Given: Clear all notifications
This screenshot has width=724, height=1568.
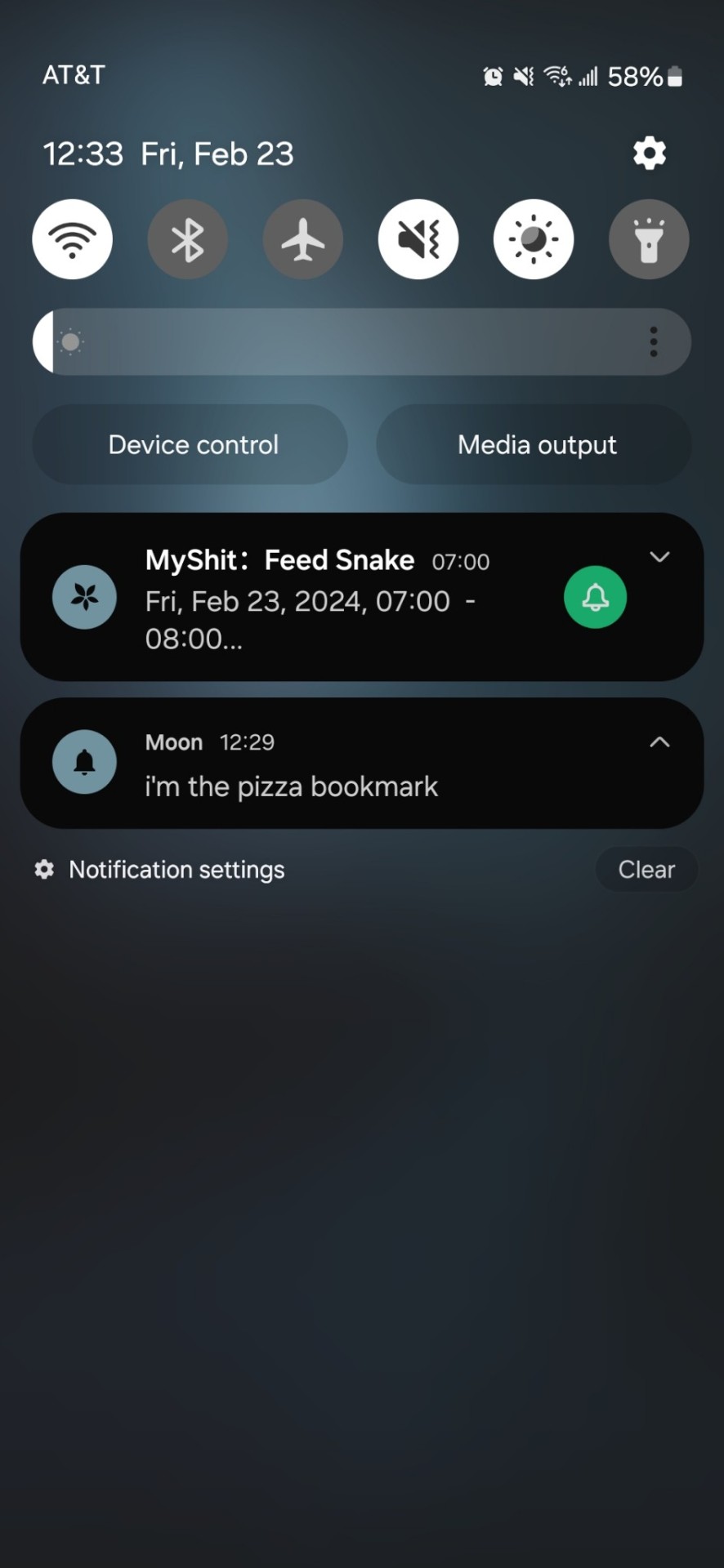Looking at the screenshot, I should pos(646,870).
